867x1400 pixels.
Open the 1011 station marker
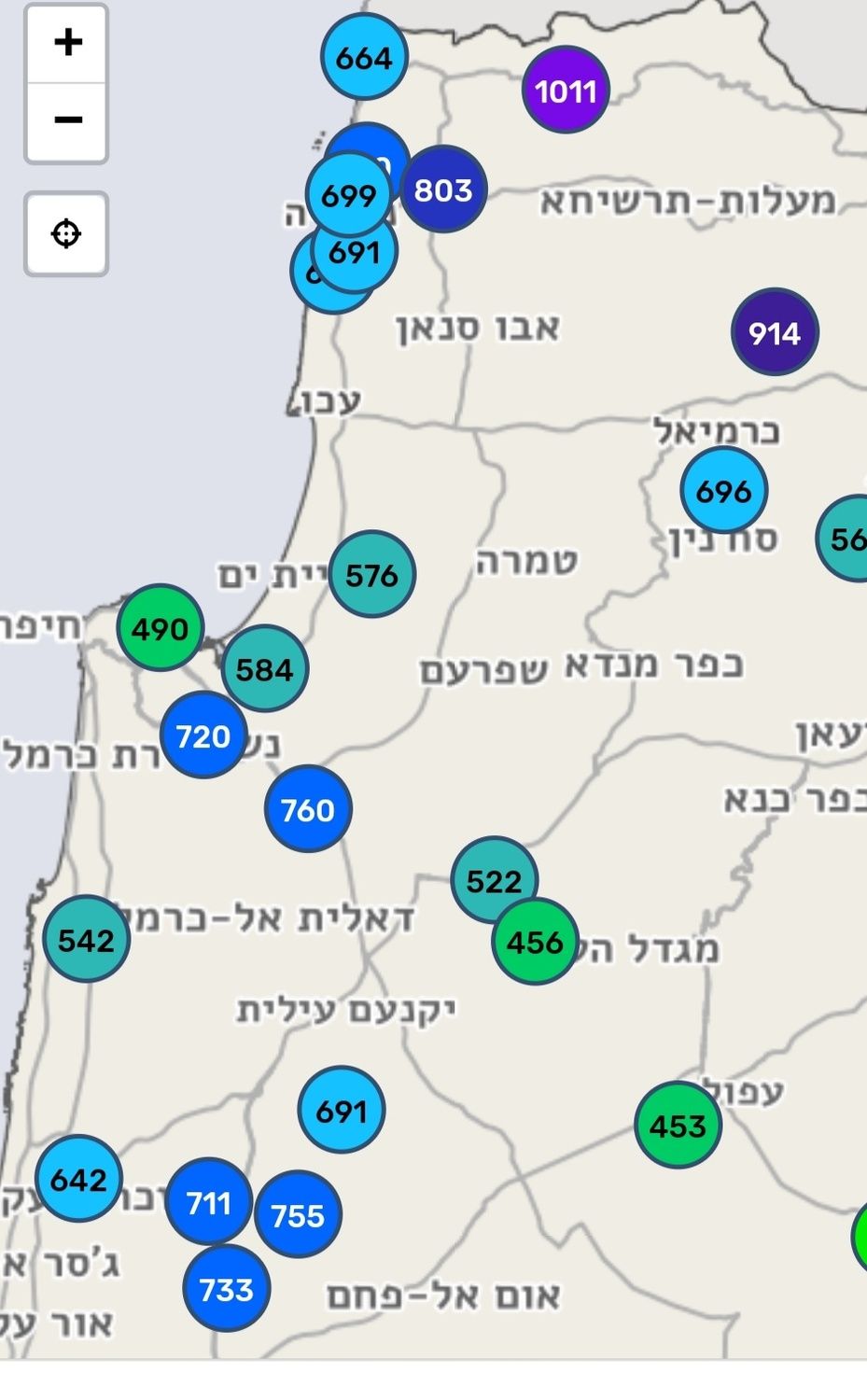(x=566, y=91)
